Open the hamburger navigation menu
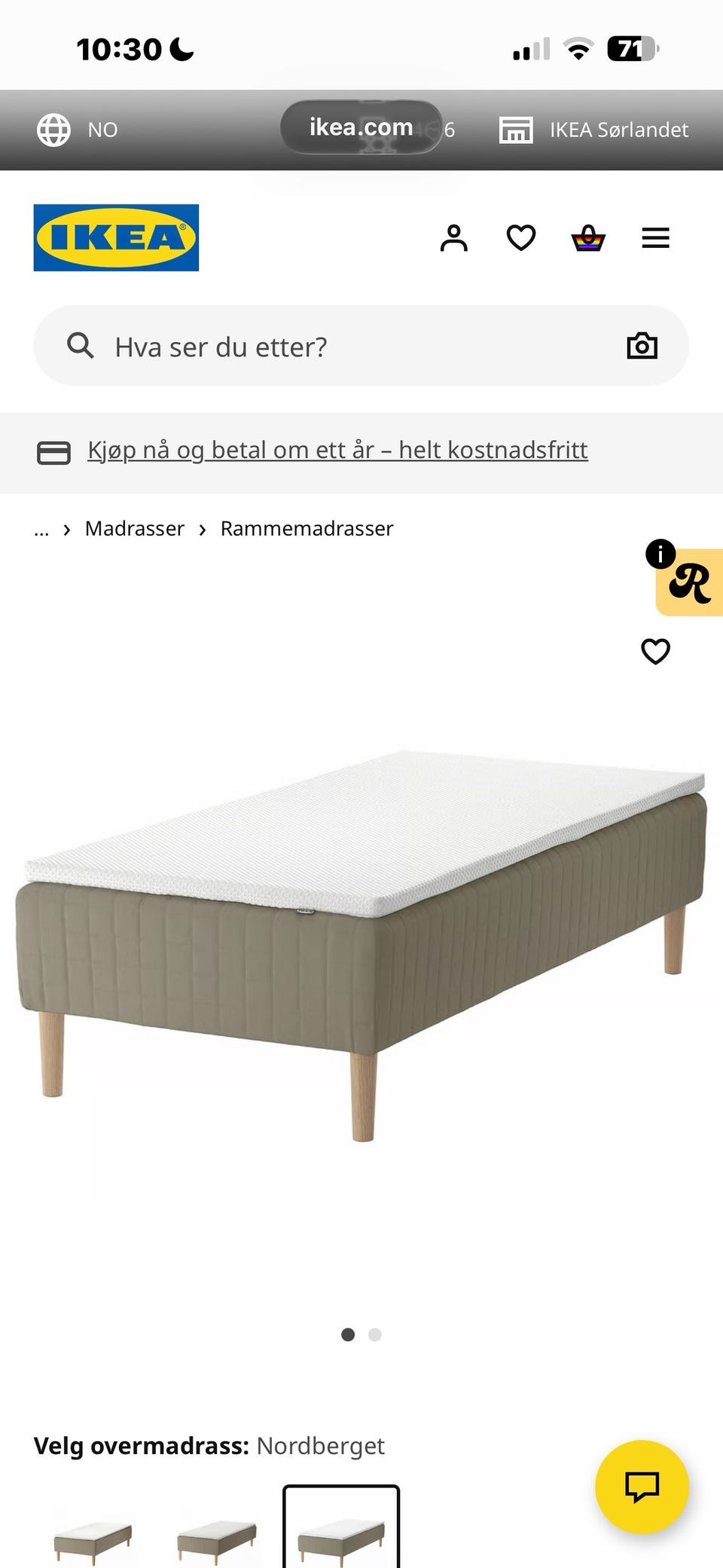723x1568 pixels. tap(656, 238)
